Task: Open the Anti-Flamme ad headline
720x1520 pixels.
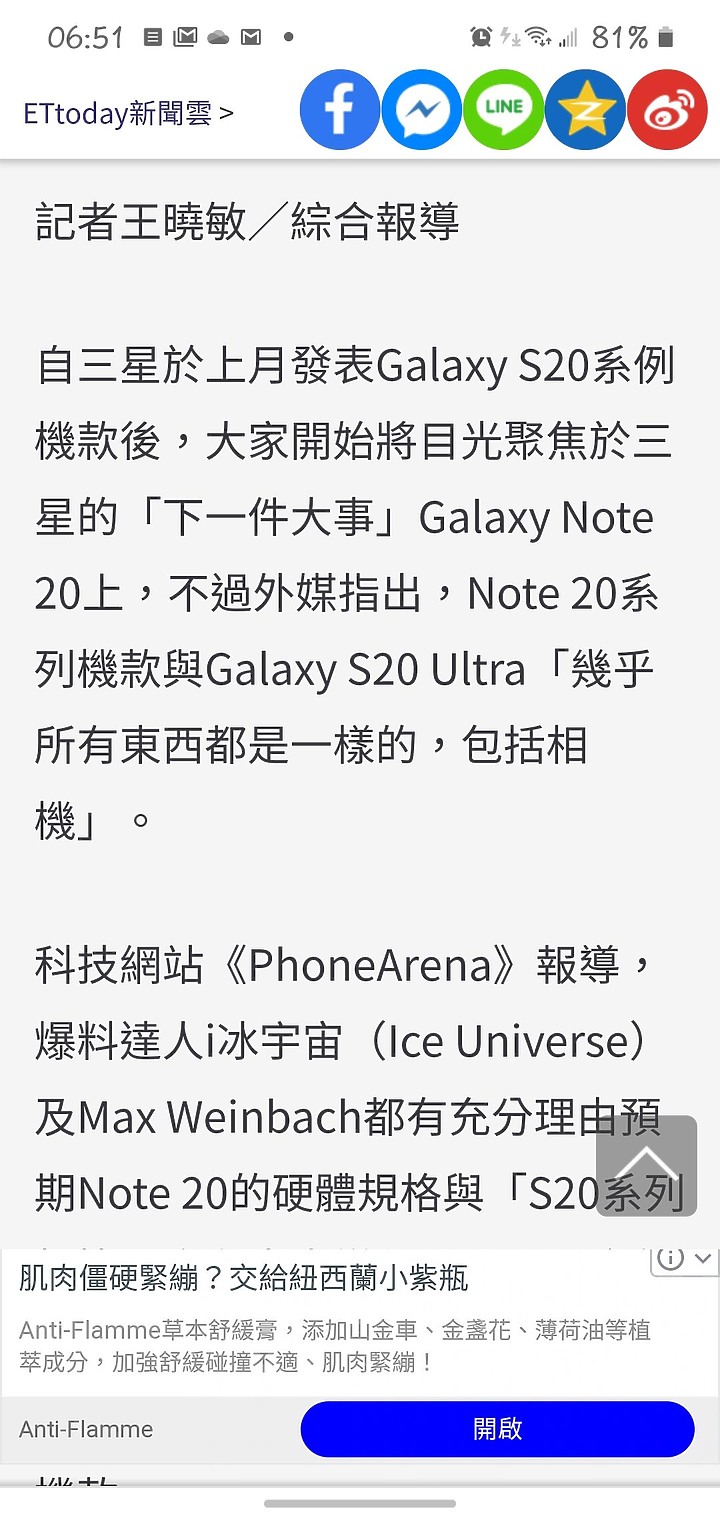Action: tap(243, 1277)
